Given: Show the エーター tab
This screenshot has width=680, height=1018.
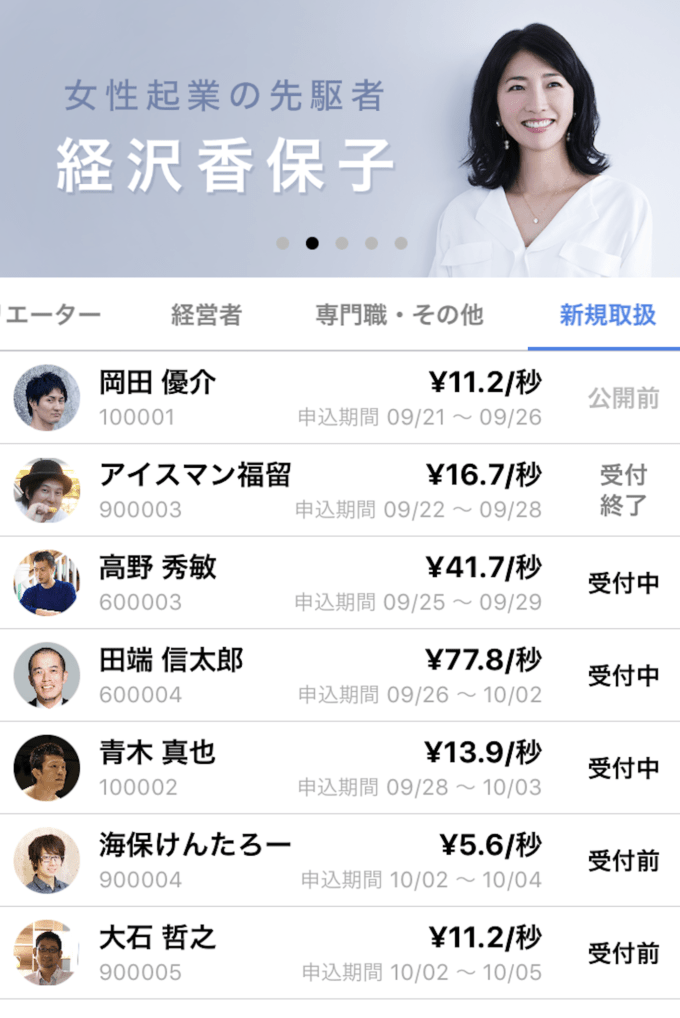Looking at the screenshot, I should tap(52, 316).
